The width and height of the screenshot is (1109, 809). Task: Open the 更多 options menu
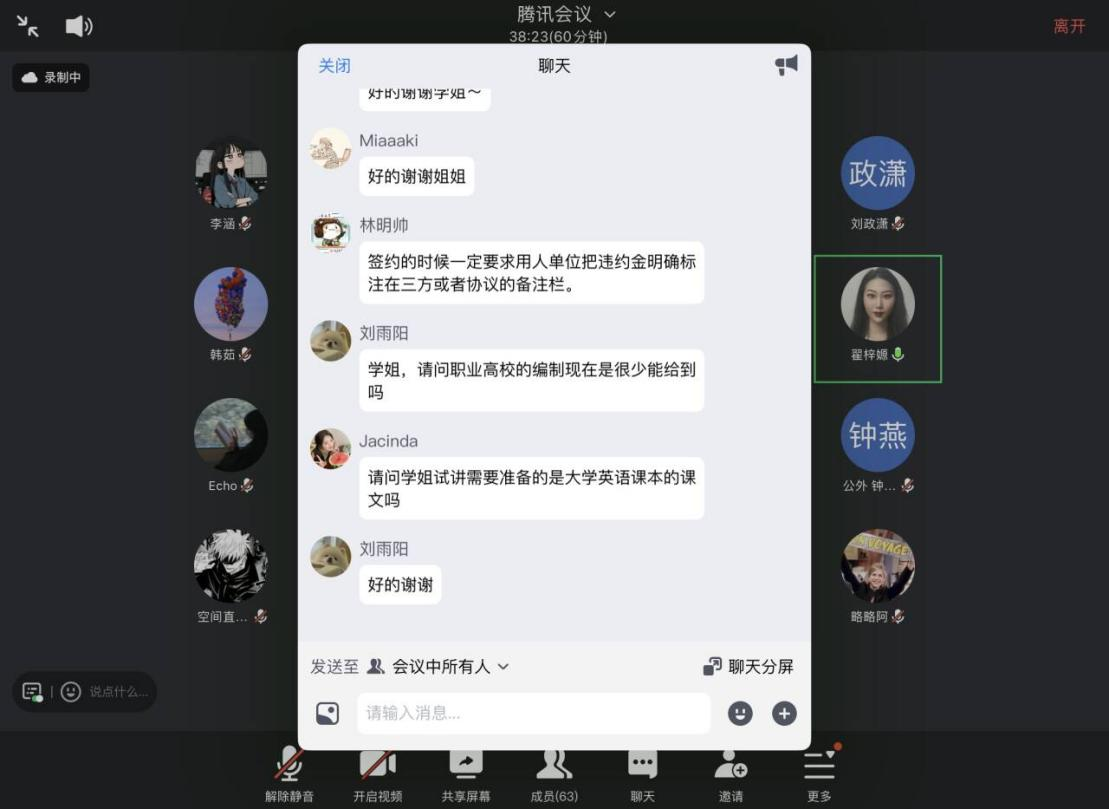[x=819, y=773]
